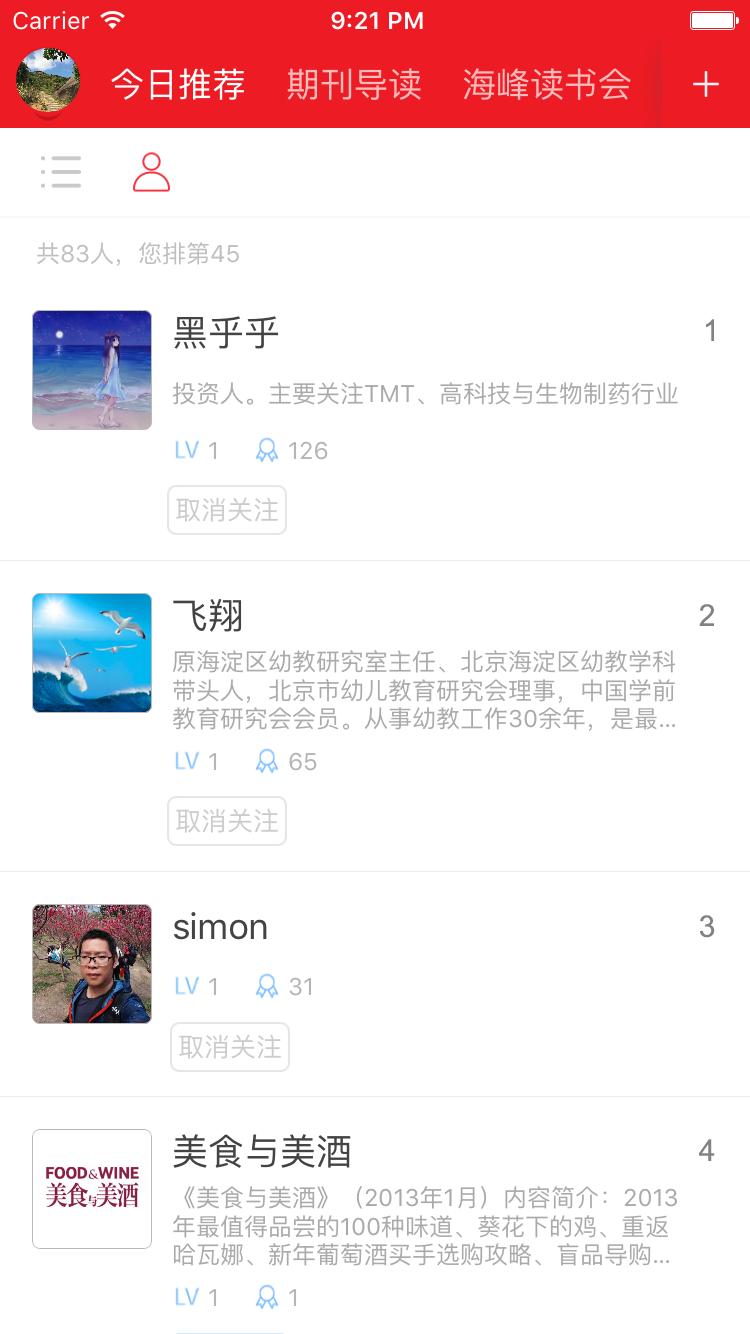This screenshot has height=1334, width=750.
Task: Tap the LV 1 badge on 飞翔's entry
Action: tap(194, 761)
